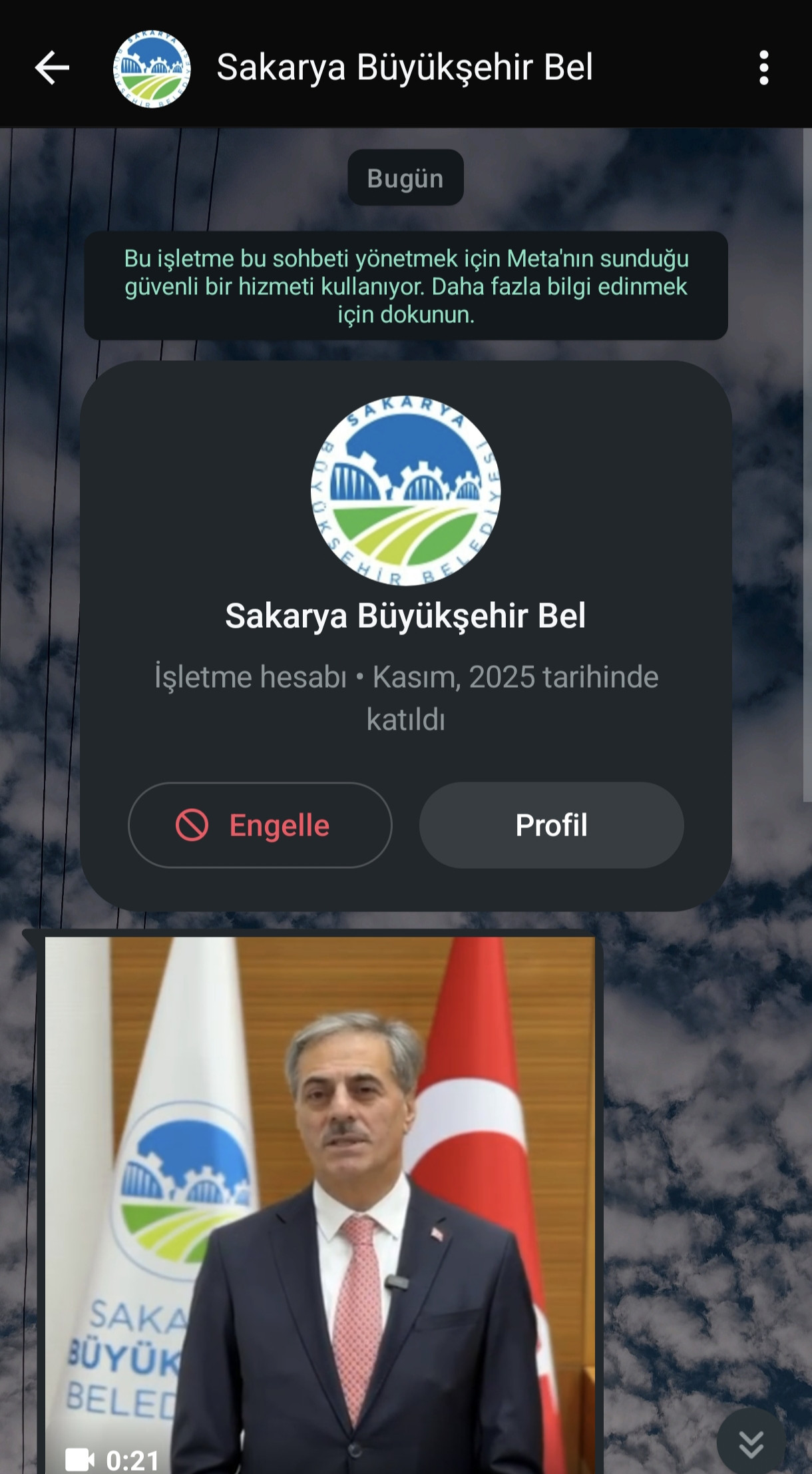Block this business with Engelle
The height and width of the screenshot is (1474, 812).
point(260,825)
